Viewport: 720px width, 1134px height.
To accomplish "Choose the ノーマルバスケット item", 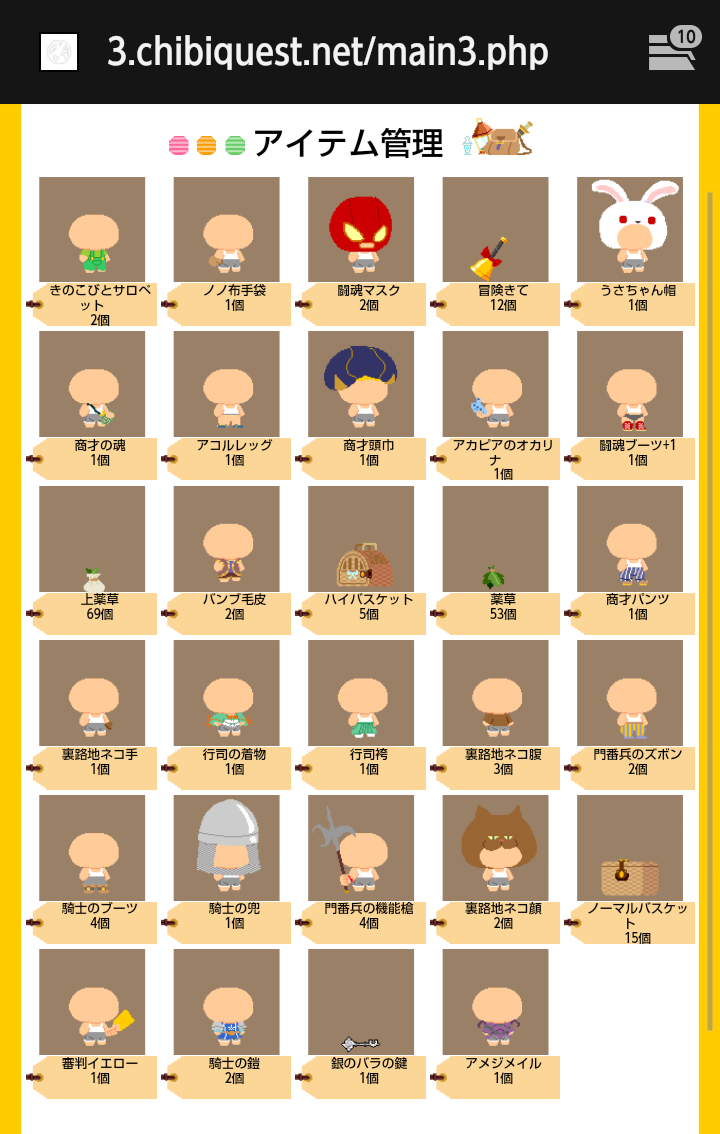I will [630, 848].
